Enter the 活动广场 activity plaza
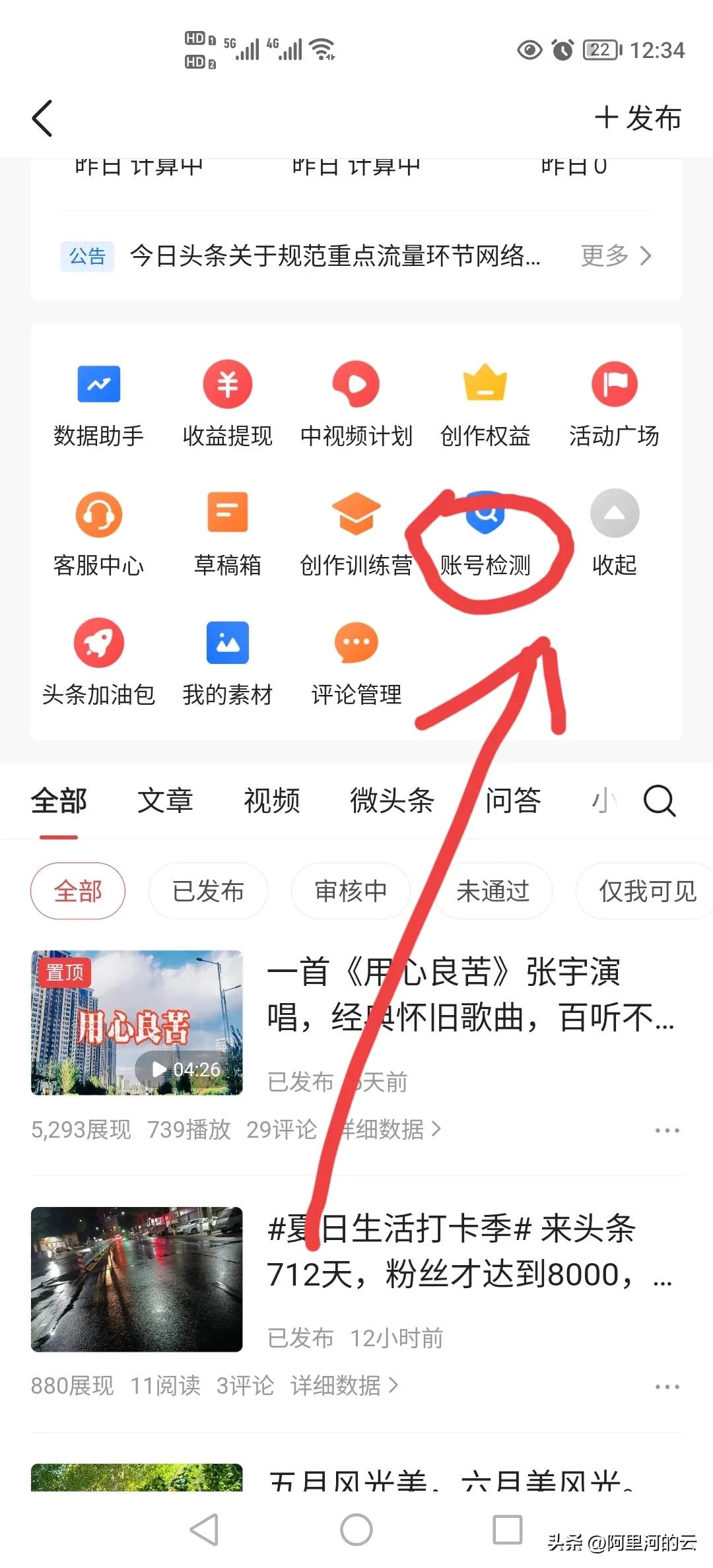The image size is (713, 1568). pyautogui.click(x=613, y=403)
